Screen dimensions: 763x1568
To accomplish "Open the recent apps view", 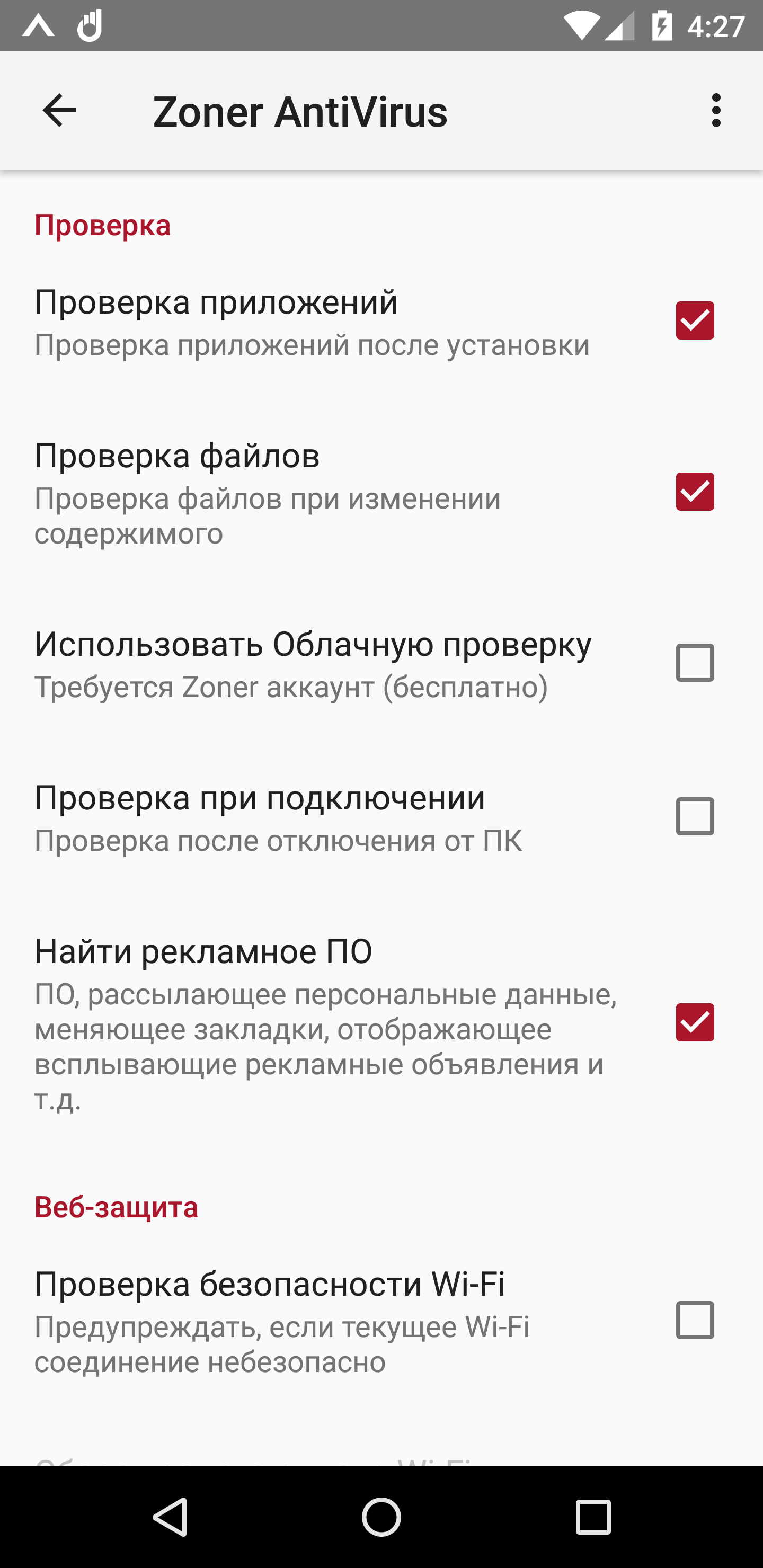I will [592, 1516].
